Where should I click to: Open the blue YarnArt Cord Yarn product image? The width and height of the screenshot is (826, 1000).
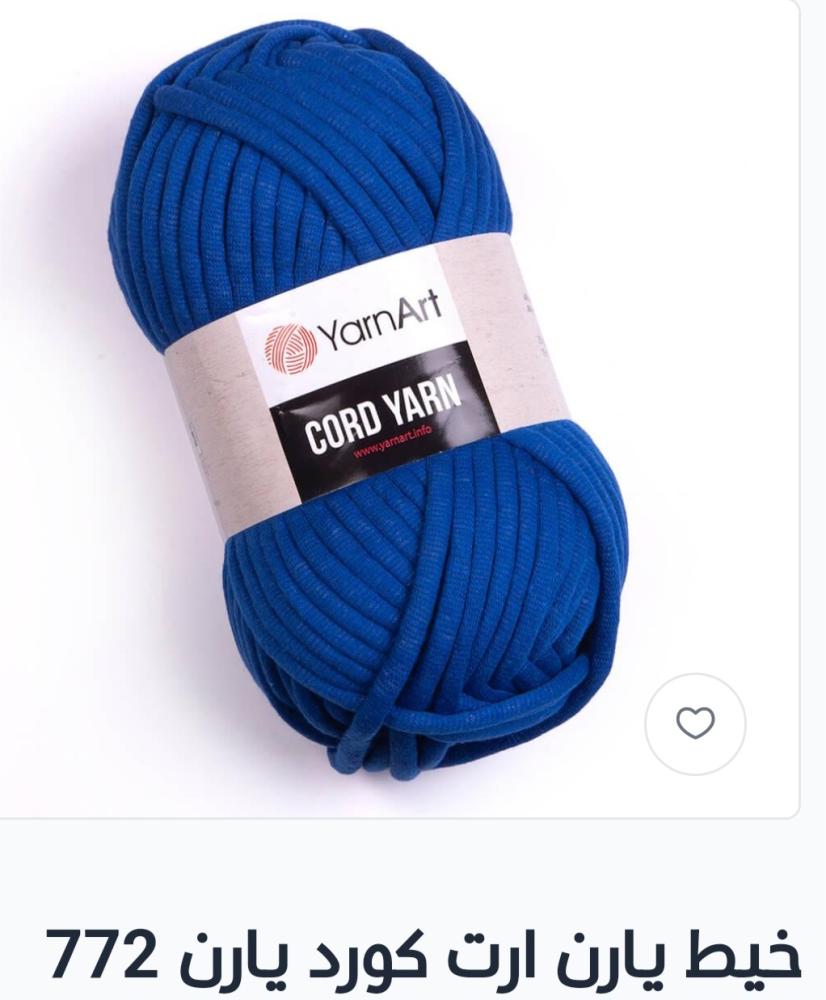point(368,400)
